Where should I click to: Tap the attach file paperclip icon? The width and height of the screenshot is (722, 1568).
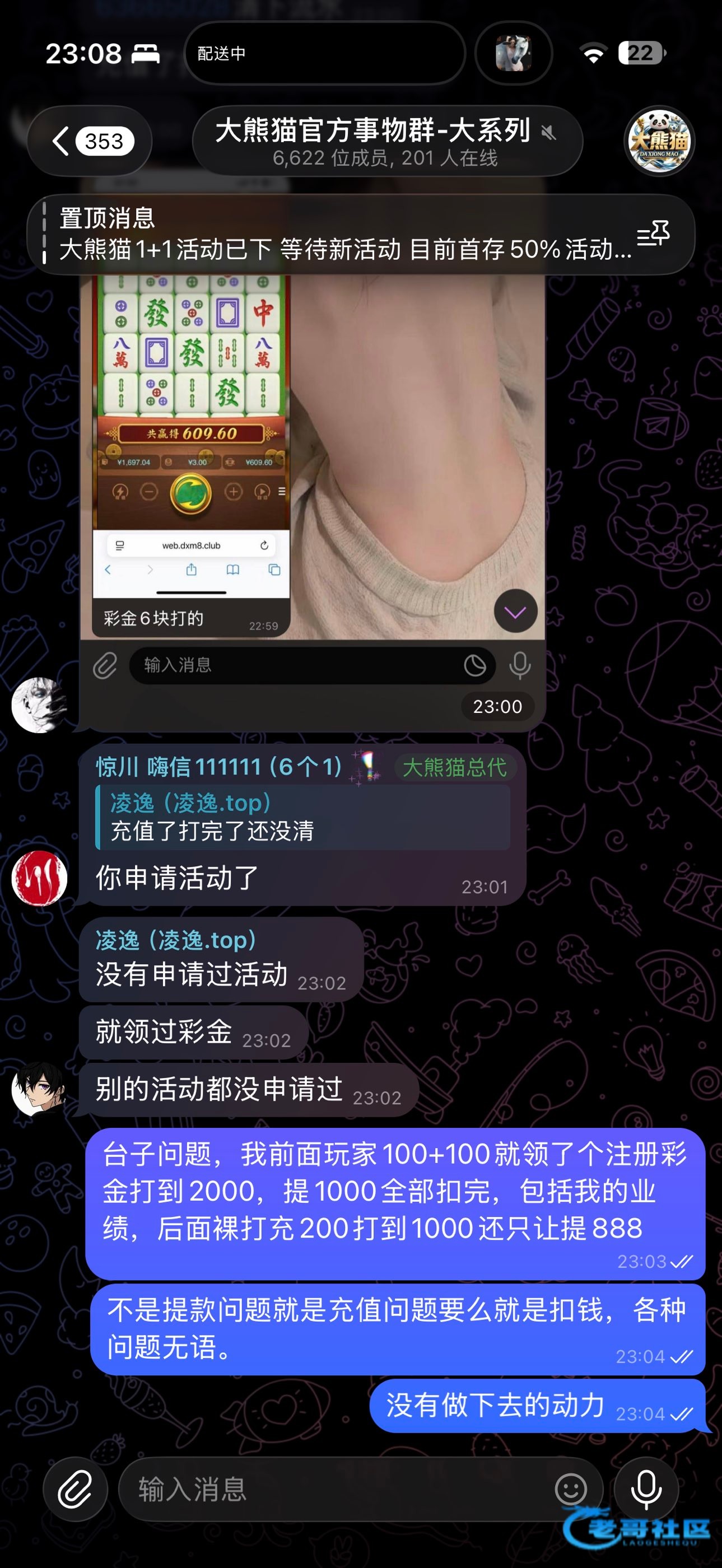75,1489
